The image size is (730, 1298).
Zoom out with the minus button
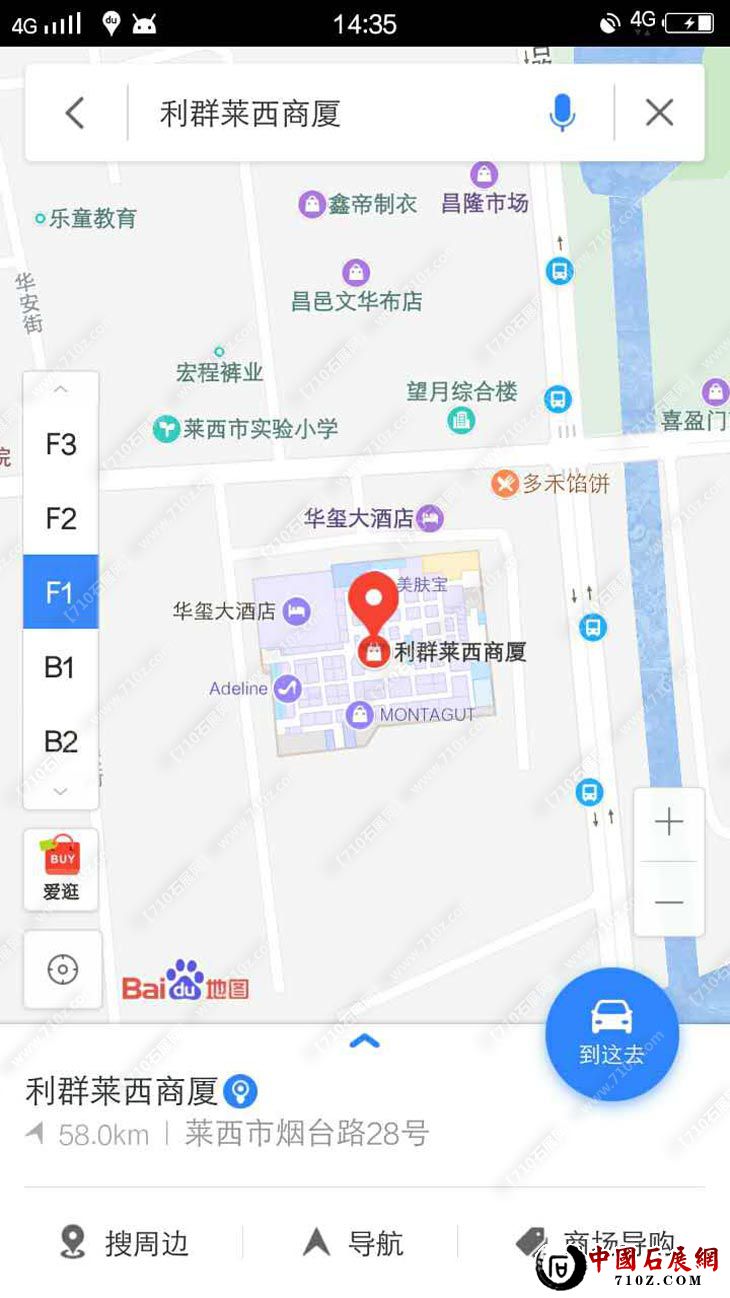669,902
